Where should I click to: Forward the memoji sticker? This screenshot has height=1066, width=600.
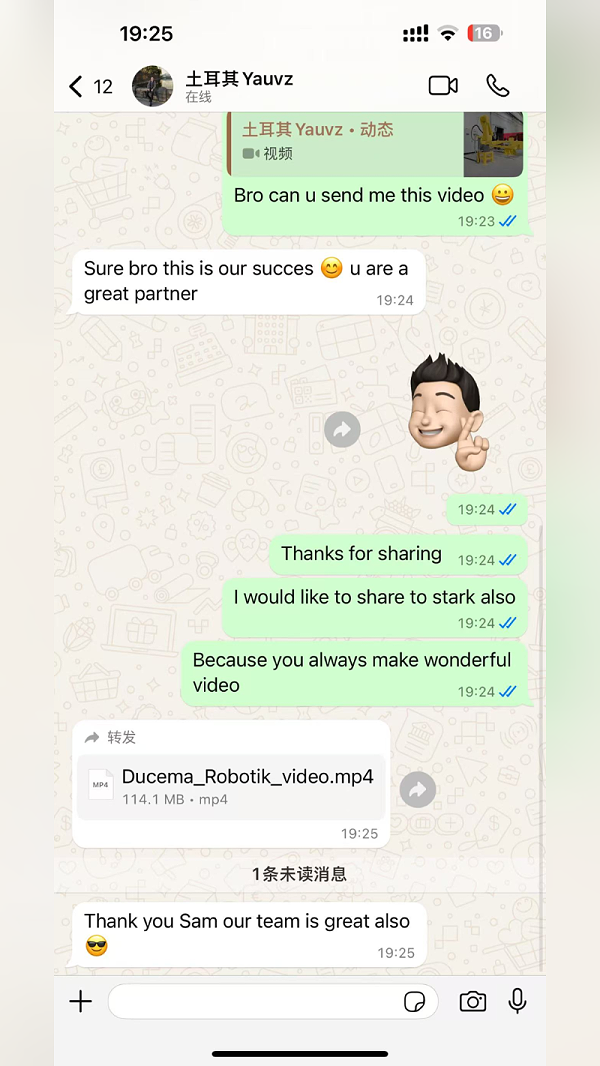(x=342, y=430)
